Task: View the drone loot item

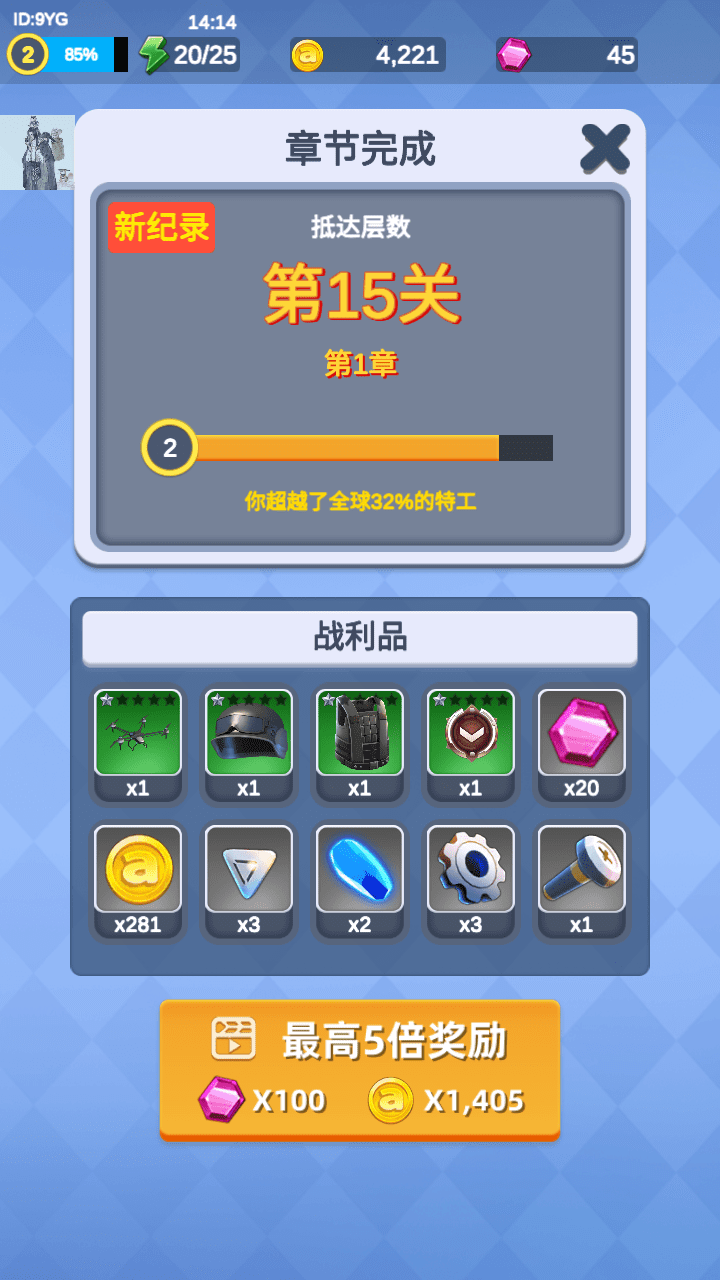Action: [x=138, y=733]
